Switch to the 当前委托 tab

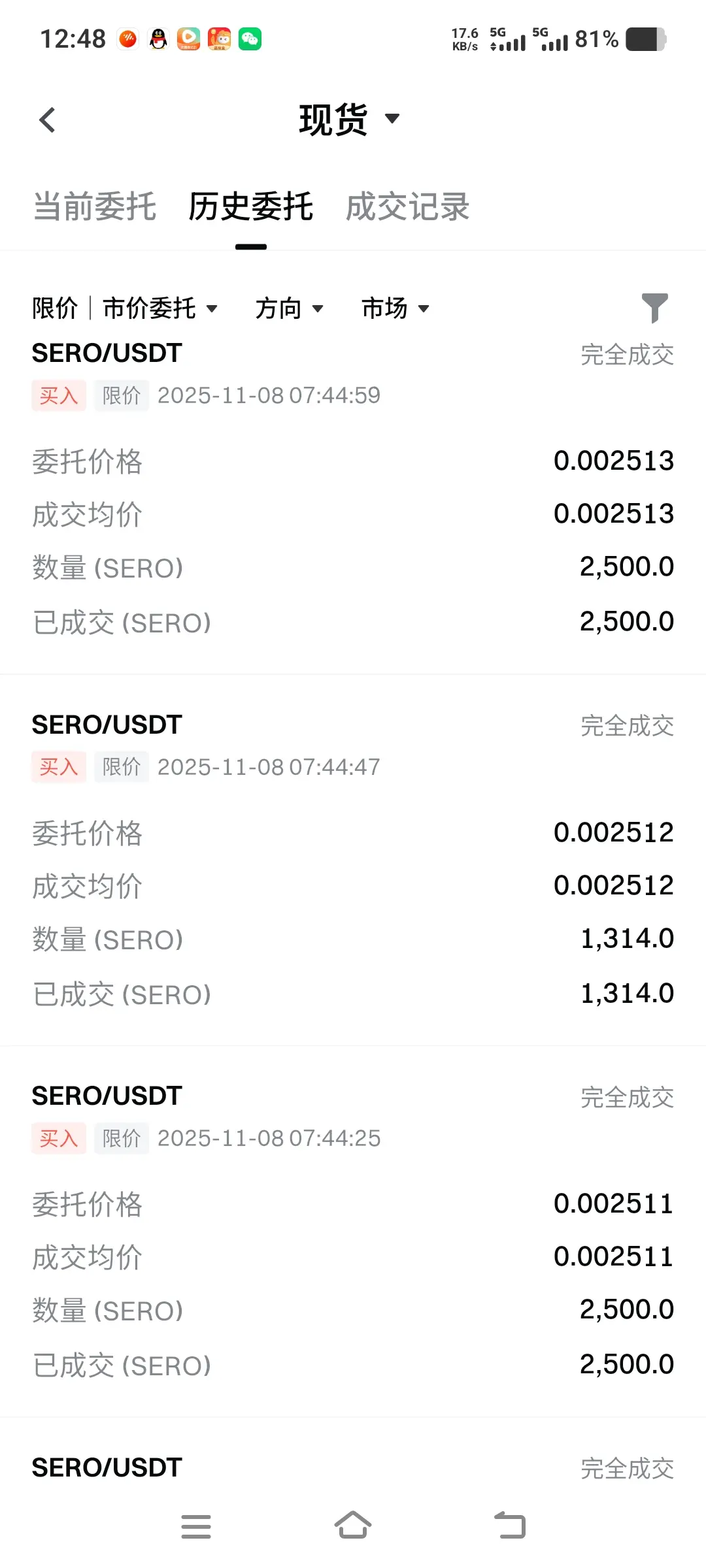click(x=95, y=207)
